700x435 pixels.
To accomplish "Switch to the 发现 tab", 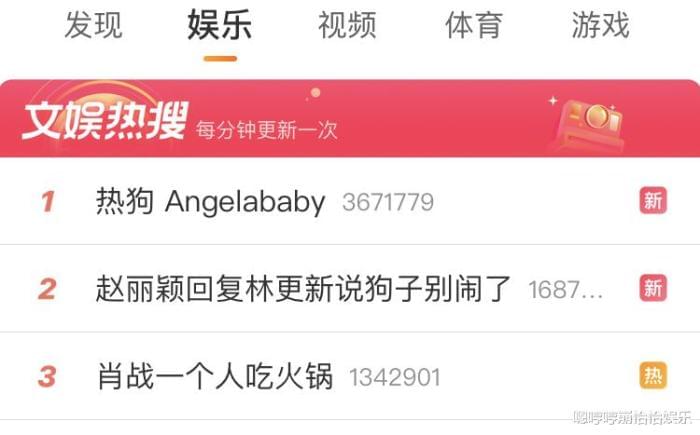I will click(93, 26).
